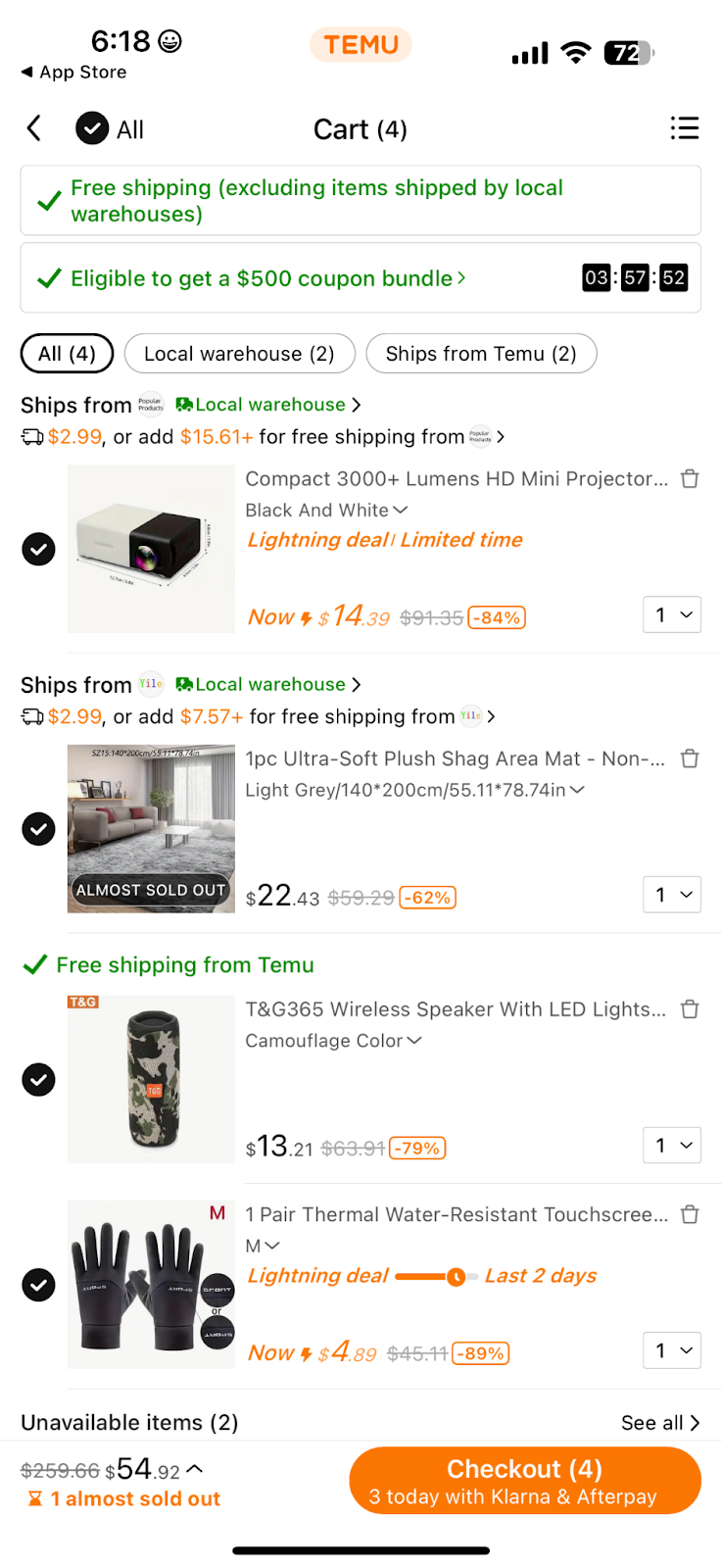Filter by Local warehouse (2)

click(239, 354)
